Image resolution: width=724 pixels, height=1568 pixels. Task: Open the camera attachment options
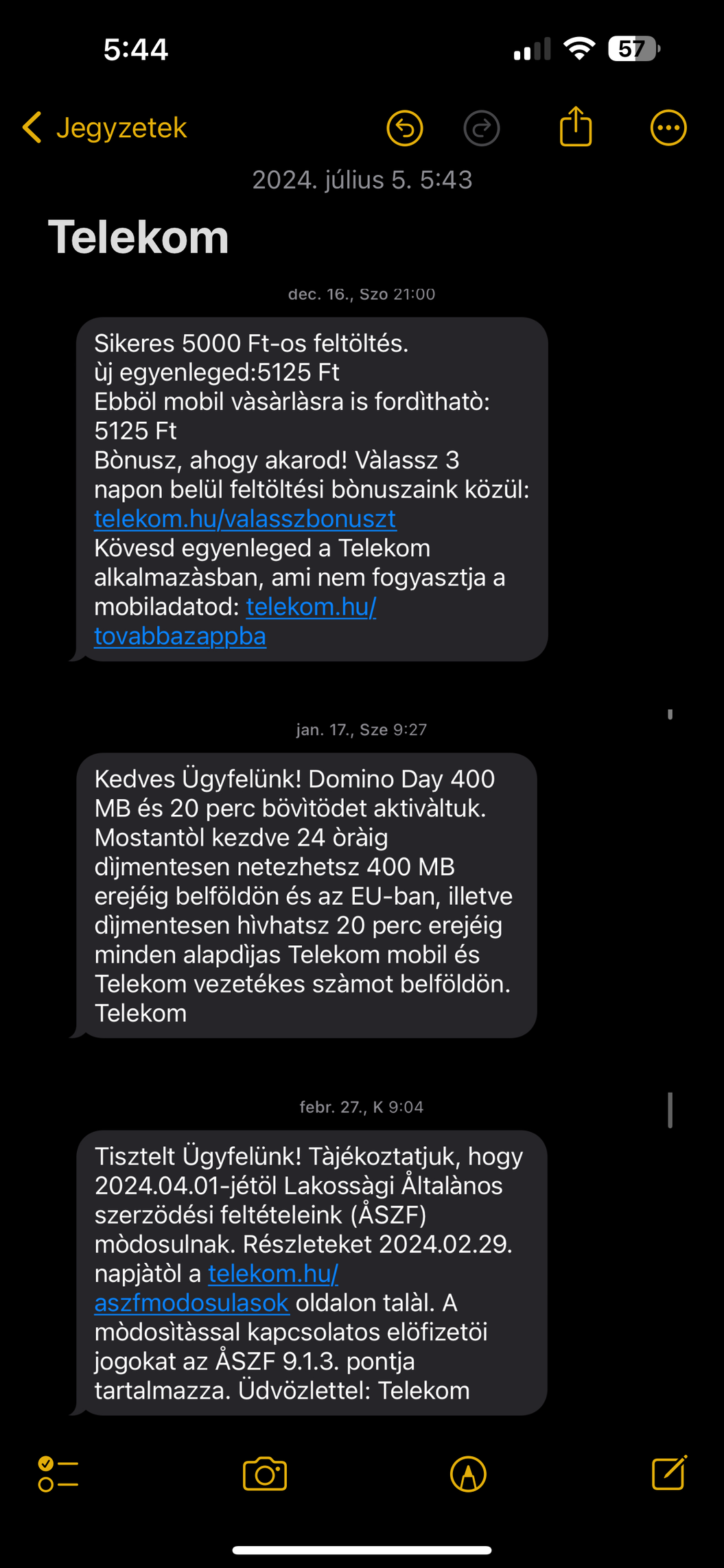coord(265,1474)
